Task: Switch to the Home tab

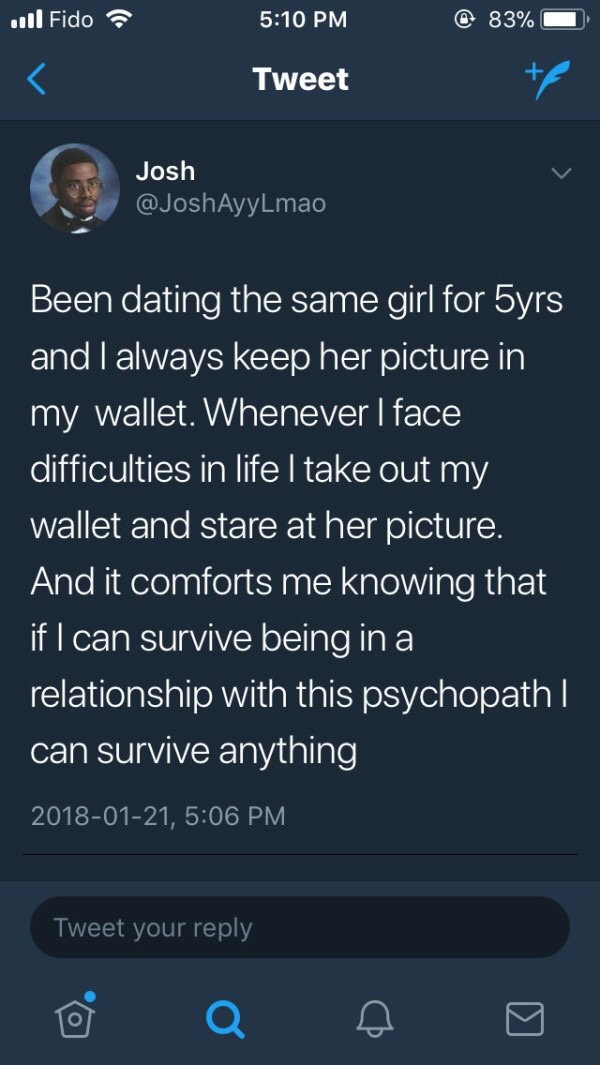Action: [x=74, y=1017]
